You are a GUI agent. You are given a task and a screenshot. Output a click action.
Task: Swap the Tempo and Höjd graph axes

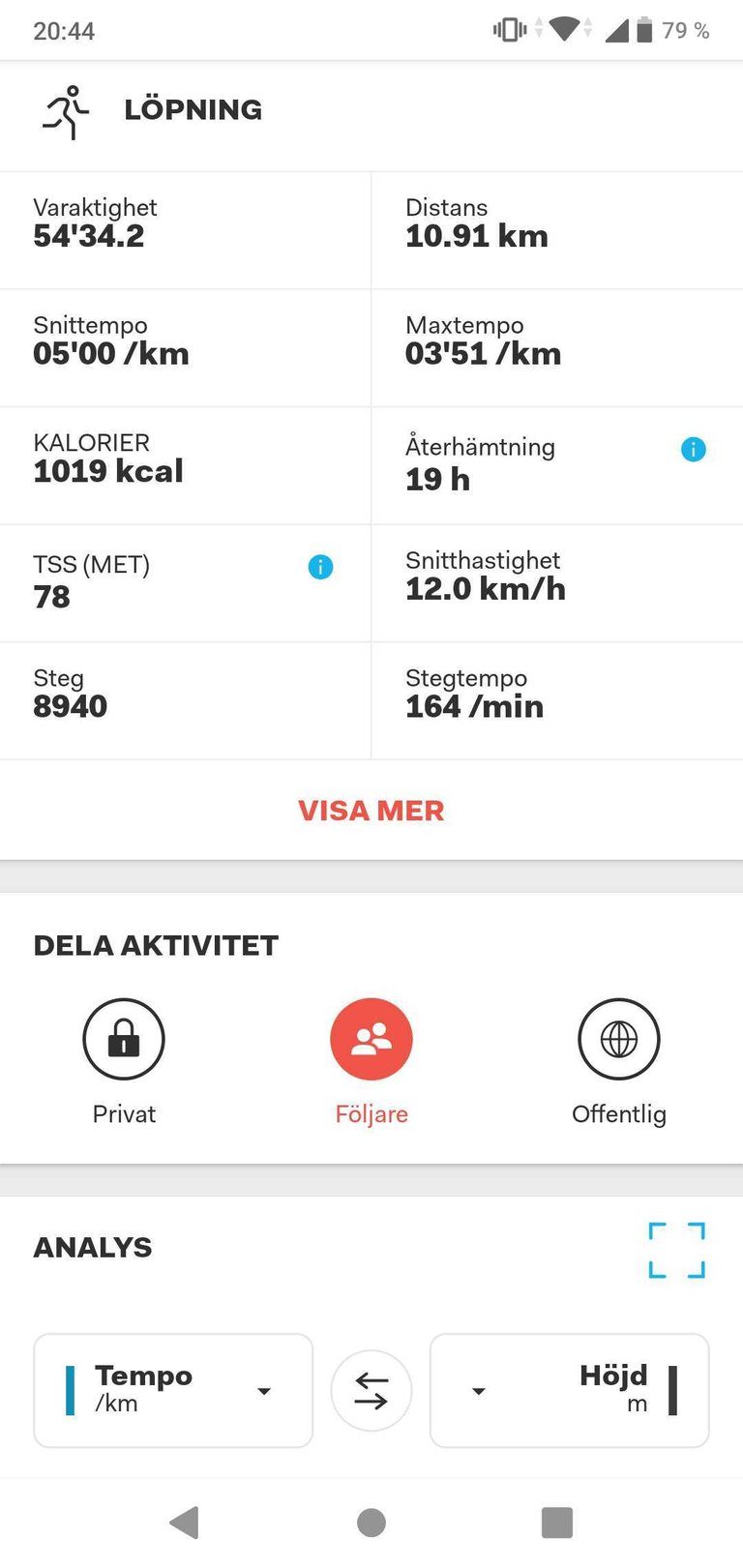[371, 1391]
